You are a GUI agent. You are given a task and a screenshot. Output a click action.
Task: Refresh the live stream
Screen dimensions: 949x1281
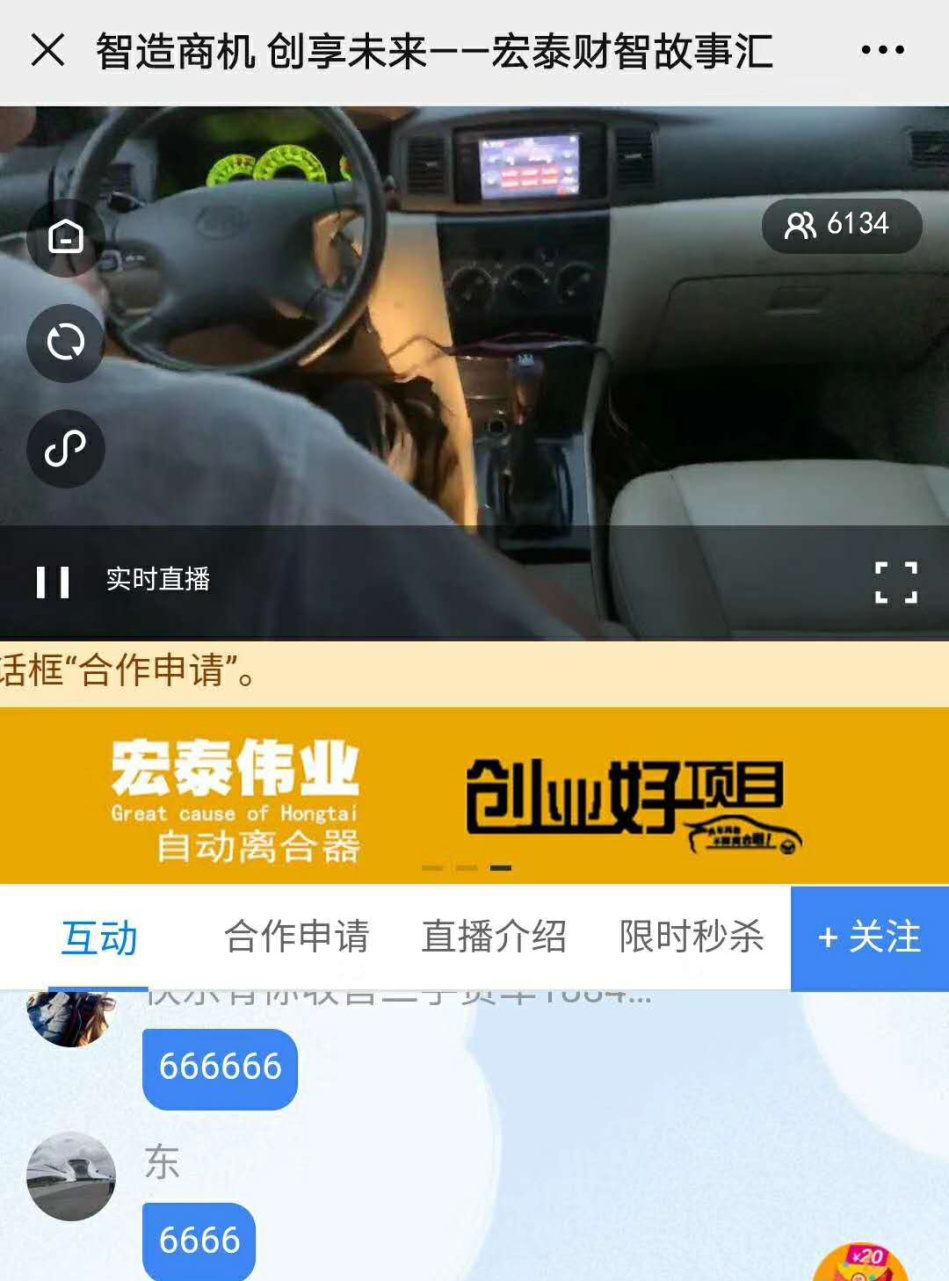[x=66, y=343]
